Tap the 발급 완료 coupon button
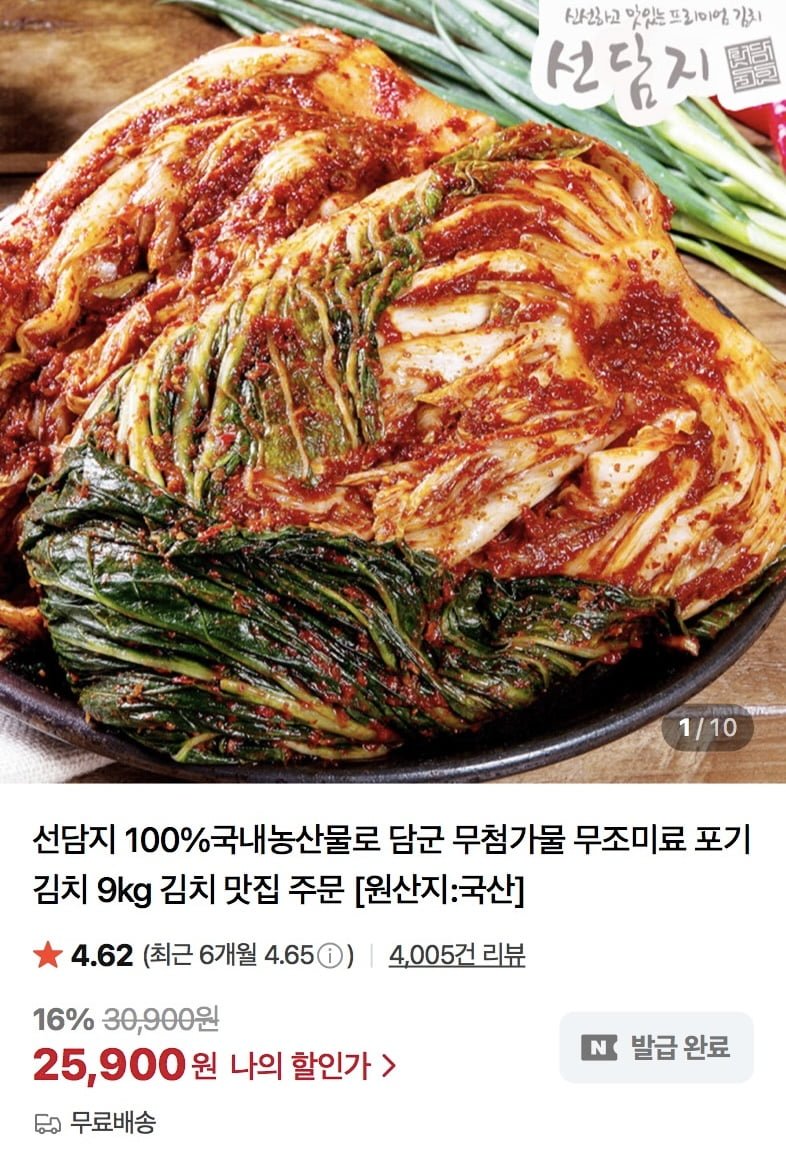Image resolution: width=786 pixels, height=1160 pixels. click(656, 1047)
